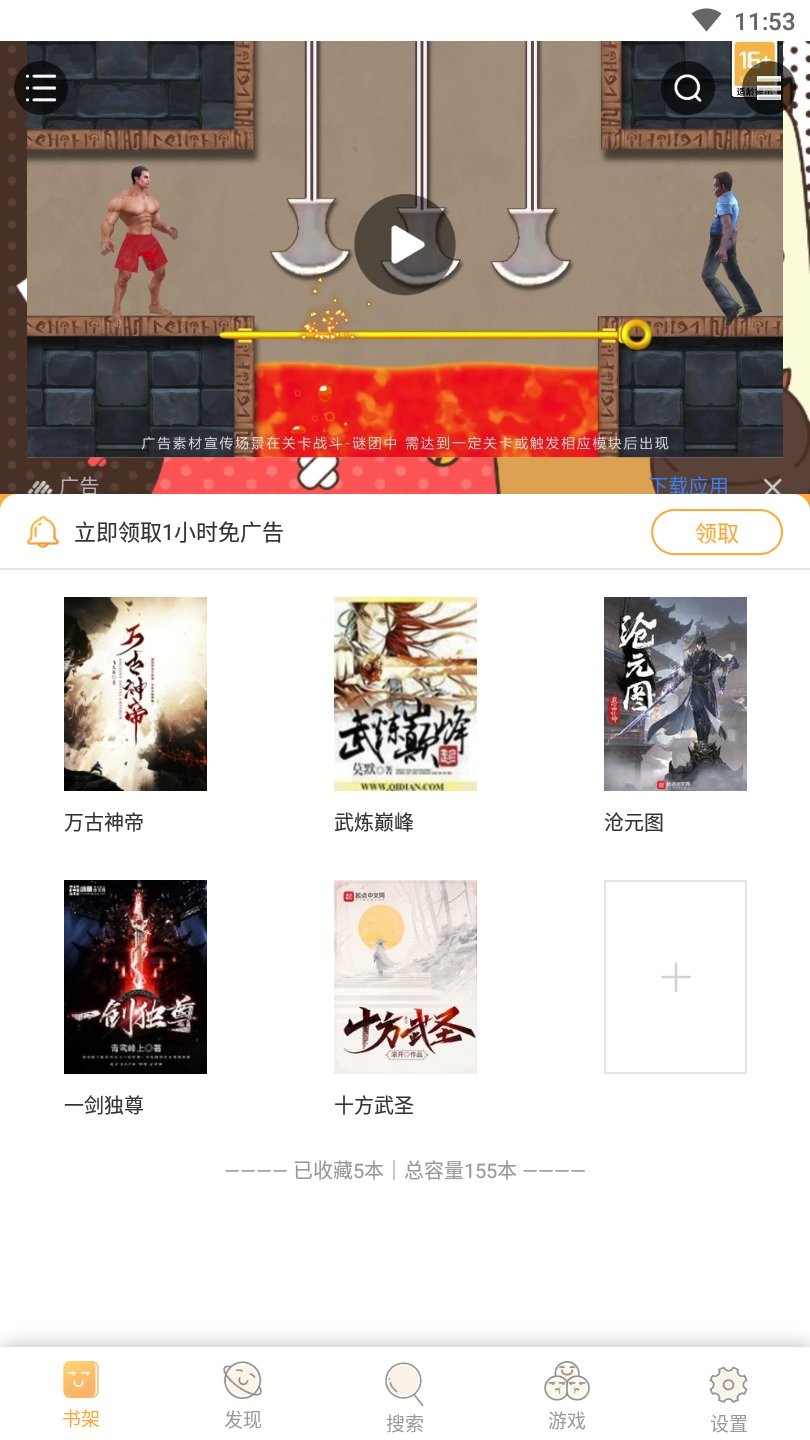Open the search icon in the top bar
Image resolution: width=810 pixels, height=1440 pixels.
pos(688,89)
